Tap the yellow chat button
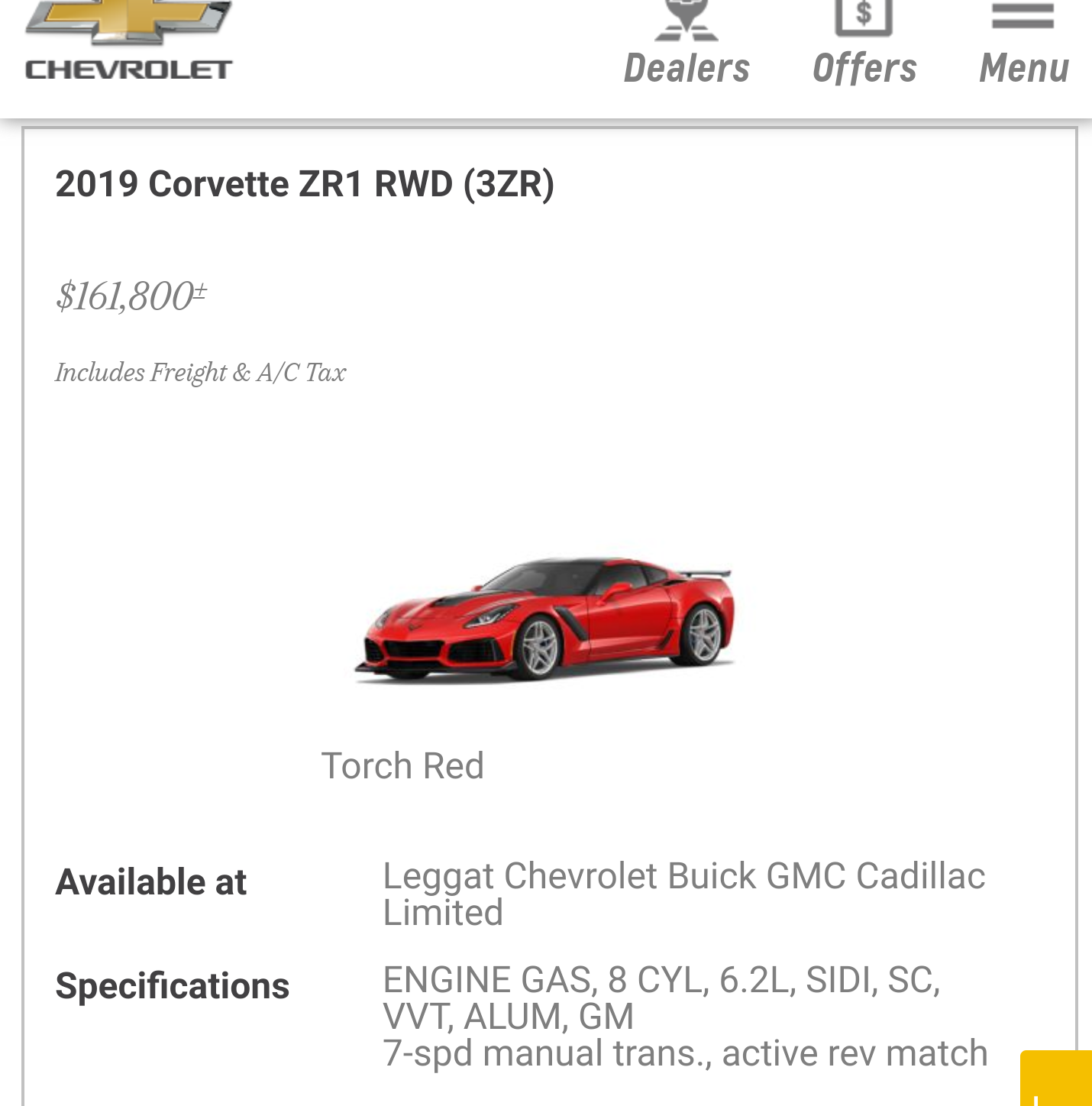Viewport: 1092px width, 1106px height. [x=1058, y=1080]
